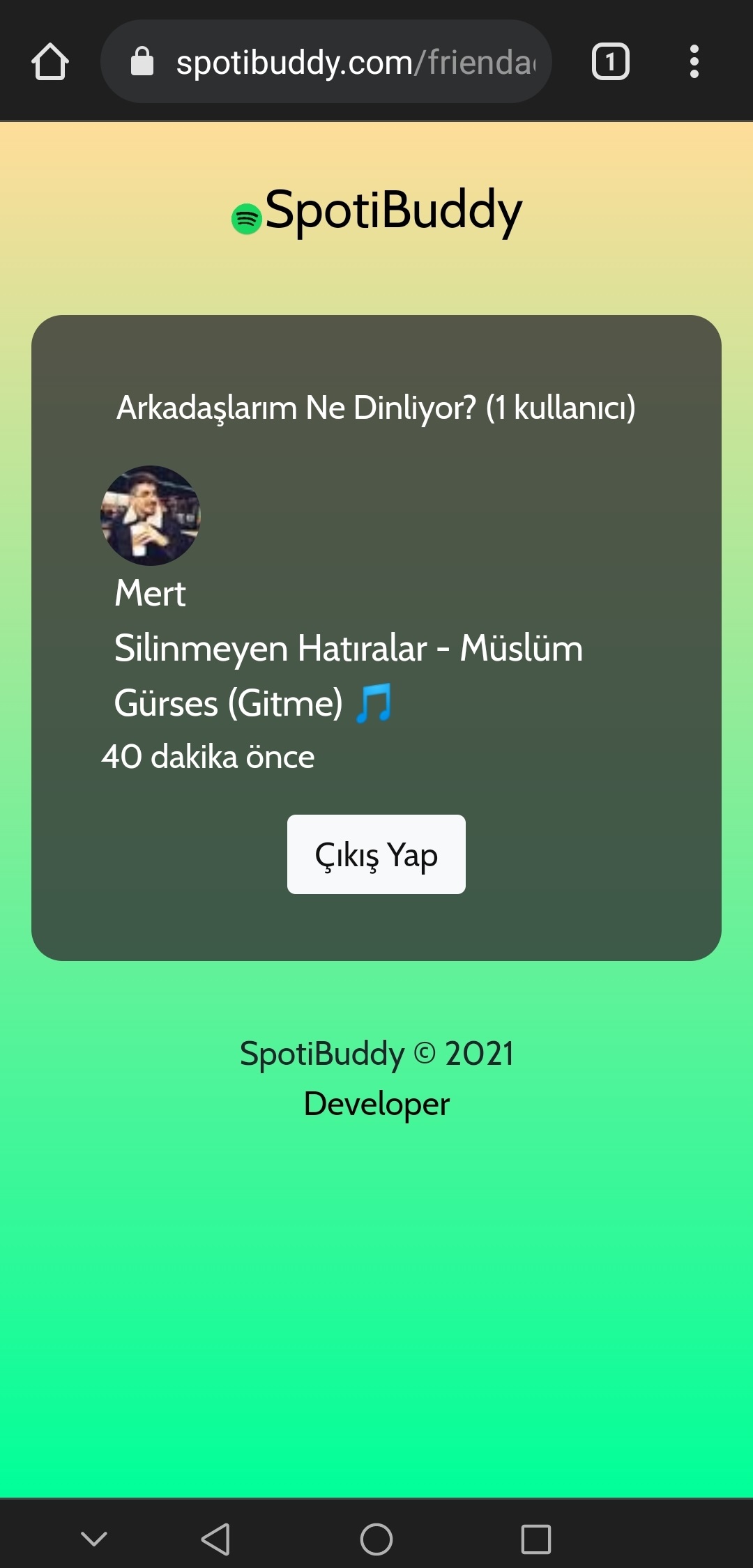Tap the spotibuddy.com address bar

326,62
